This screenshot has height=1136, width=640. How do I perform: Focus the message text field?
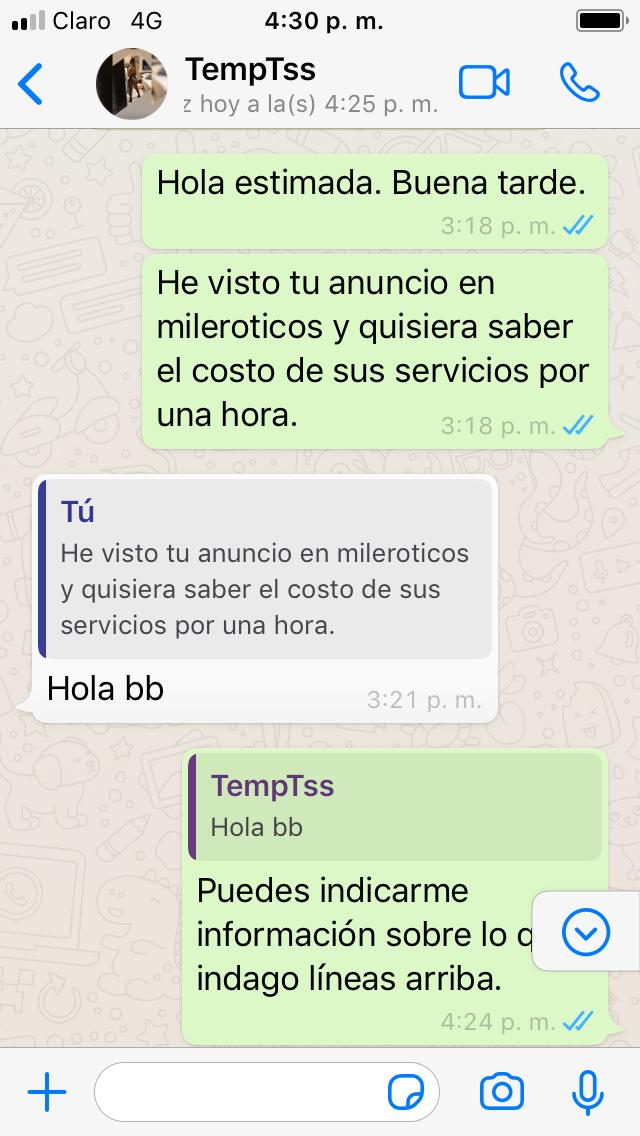240,1092
